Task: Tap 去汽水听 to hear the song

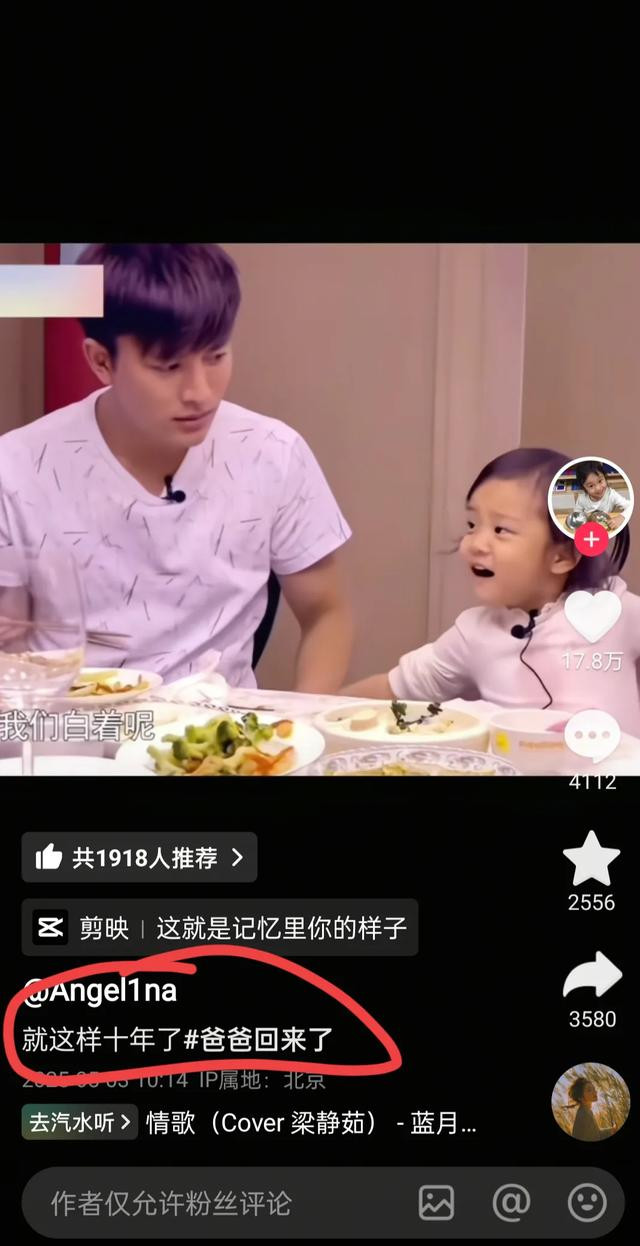Action: point(79,1122)
